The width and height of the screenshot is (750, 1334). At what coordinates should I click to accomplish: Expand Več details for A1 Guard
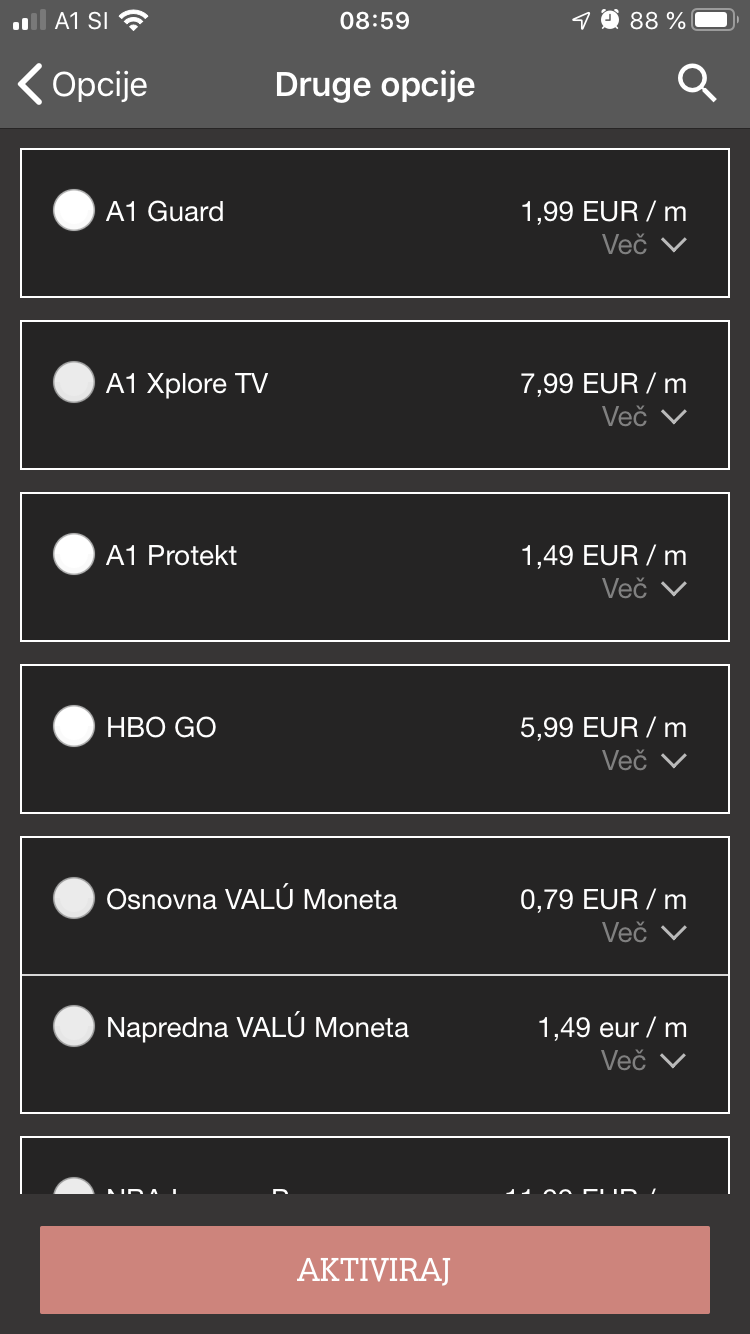pyautogui.click(x=644, y=244)
